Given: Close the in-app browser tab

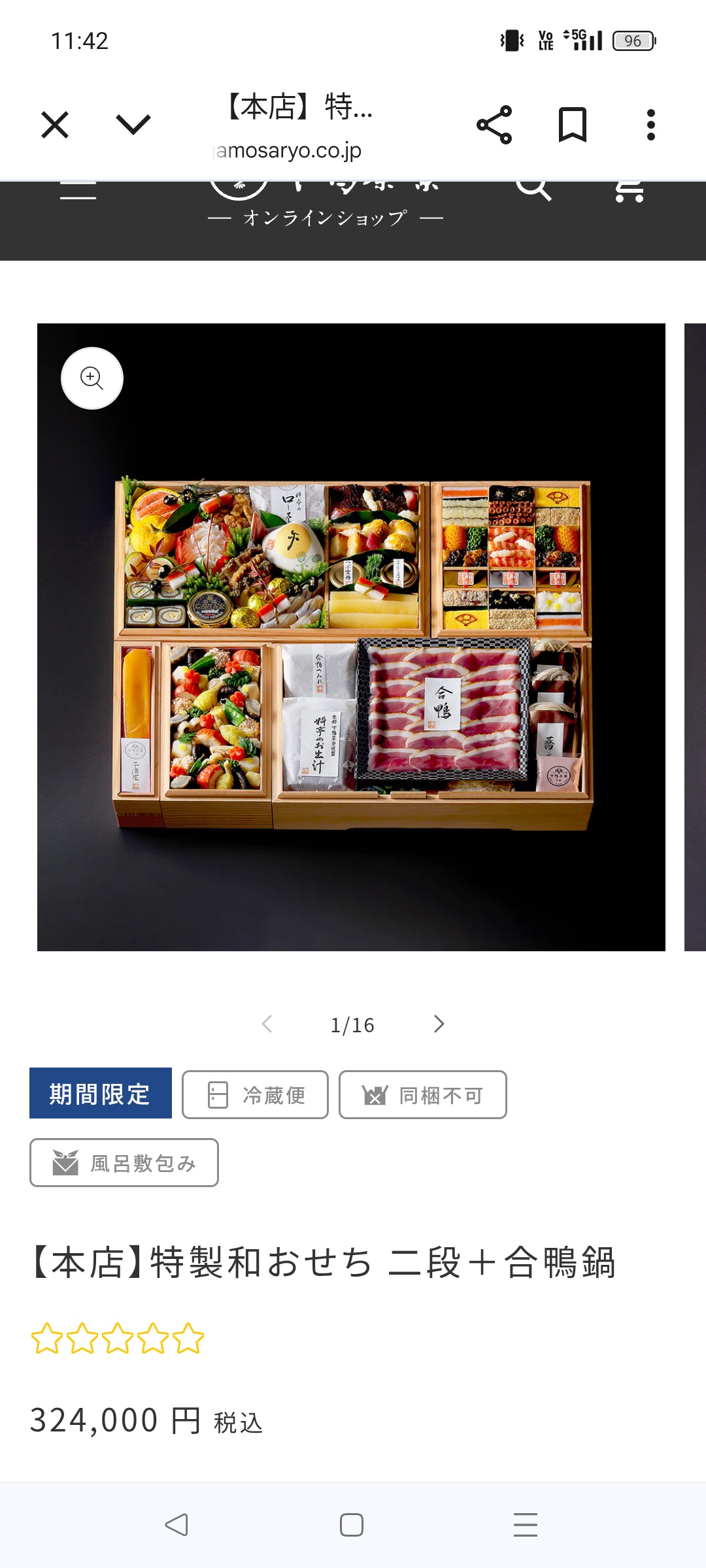Looking at the screenshot, I should pos(55,125).
